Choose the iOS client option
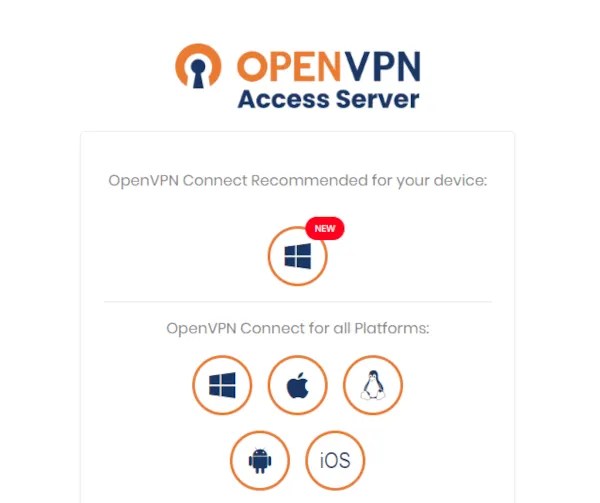Image resolution: width=600 pixels, height=503 pixels. [335, 460]
